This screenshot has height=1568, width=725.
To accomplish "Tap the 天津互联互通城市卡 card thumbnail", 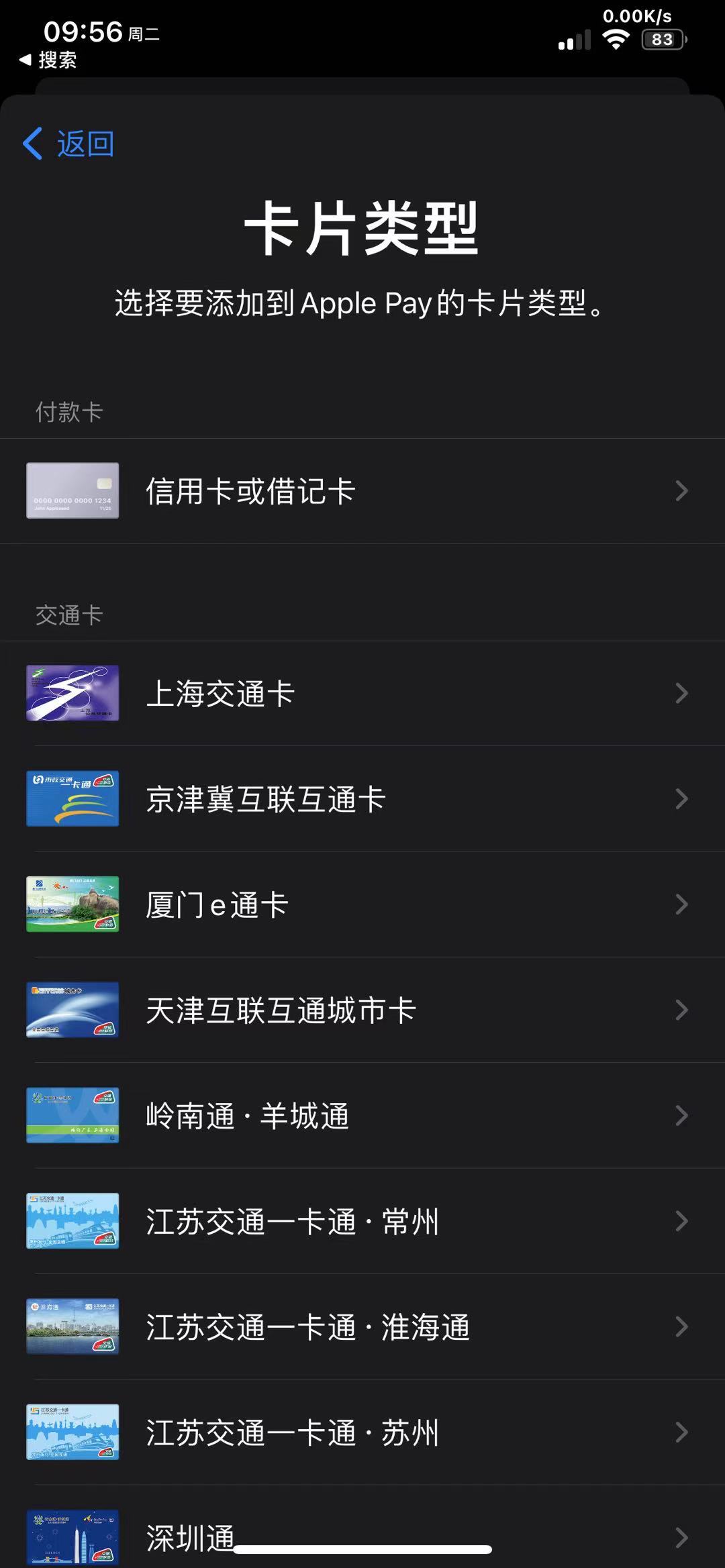I will 72,1010.
